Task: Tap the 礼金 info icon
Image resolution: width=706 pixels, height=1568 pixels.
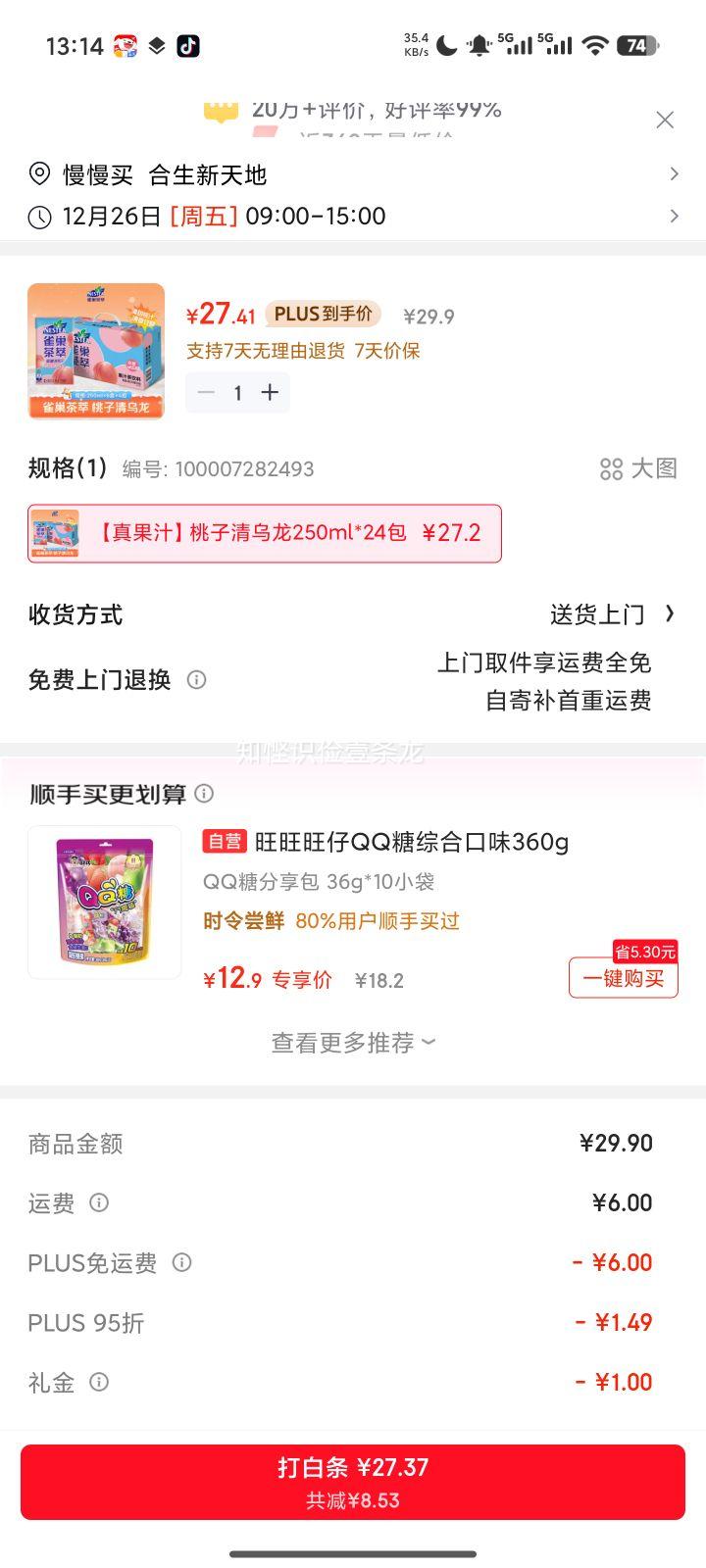Action: tap(98, 1382)
